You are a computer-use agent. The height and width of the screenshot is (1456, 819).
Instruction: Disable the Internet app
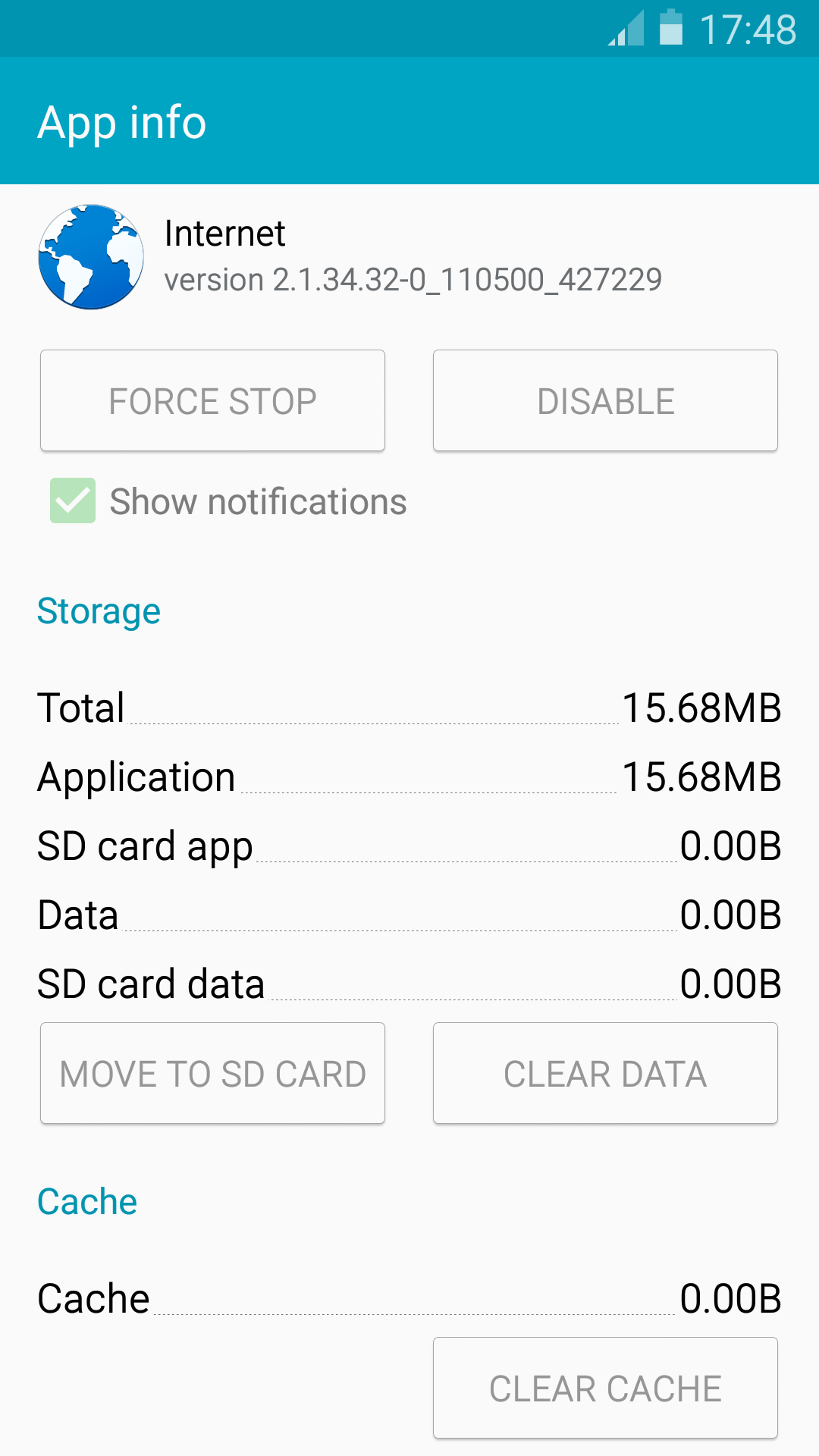coord(605,400)
